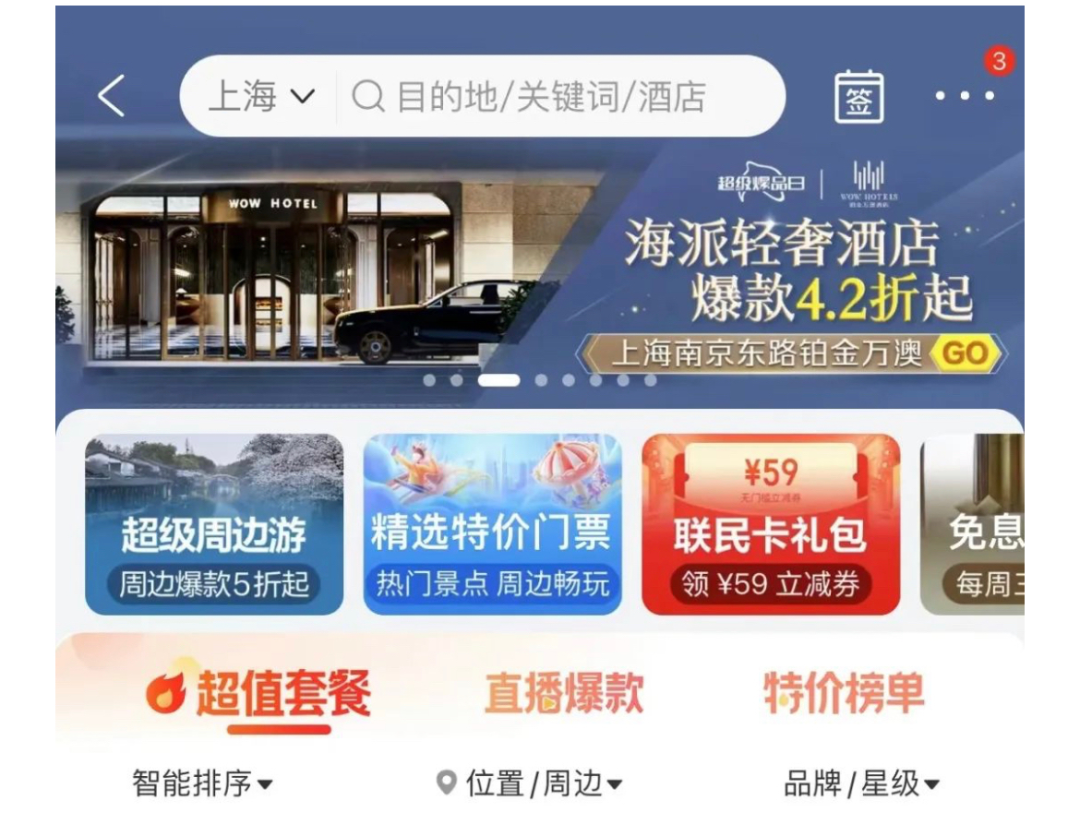Image resolution: width=1080 pixels, height=825 pixels.
Task: Go back using the top-left arrow
Action: (111, 96)
